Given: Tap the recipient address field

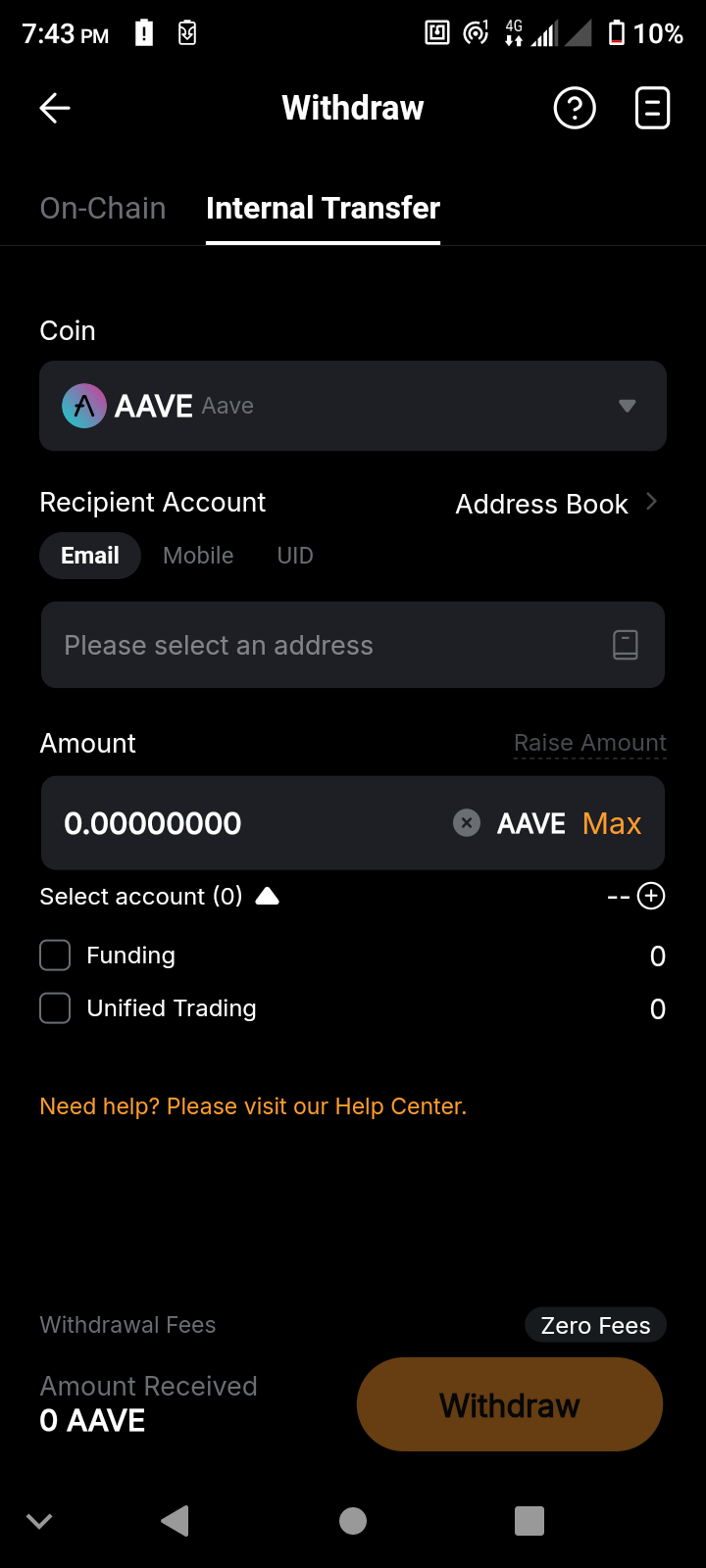Looking at the screenshot, I should tap(324, 645).
